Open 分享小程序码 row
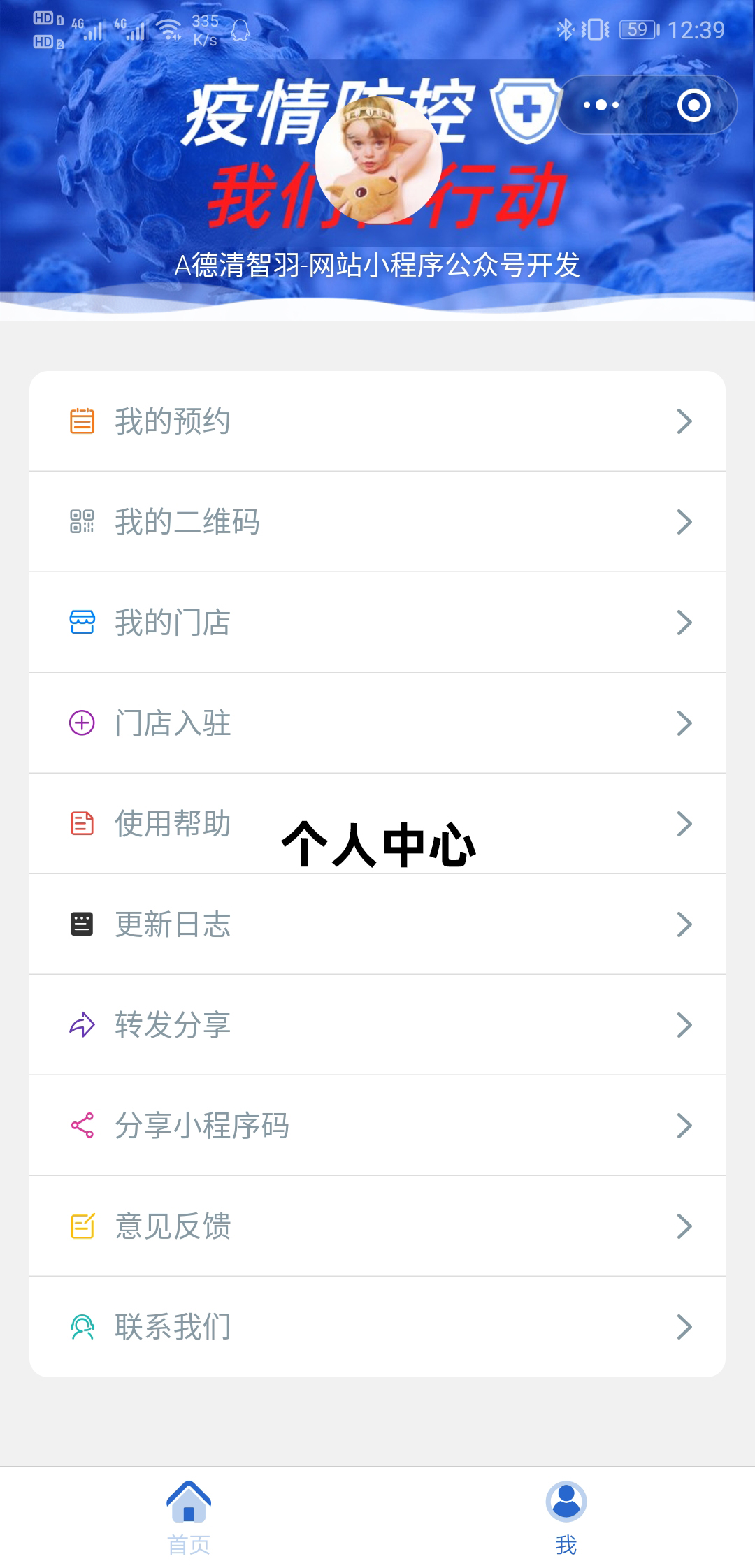This screenshot has width=755, height=1568. tap(377, 1126)
